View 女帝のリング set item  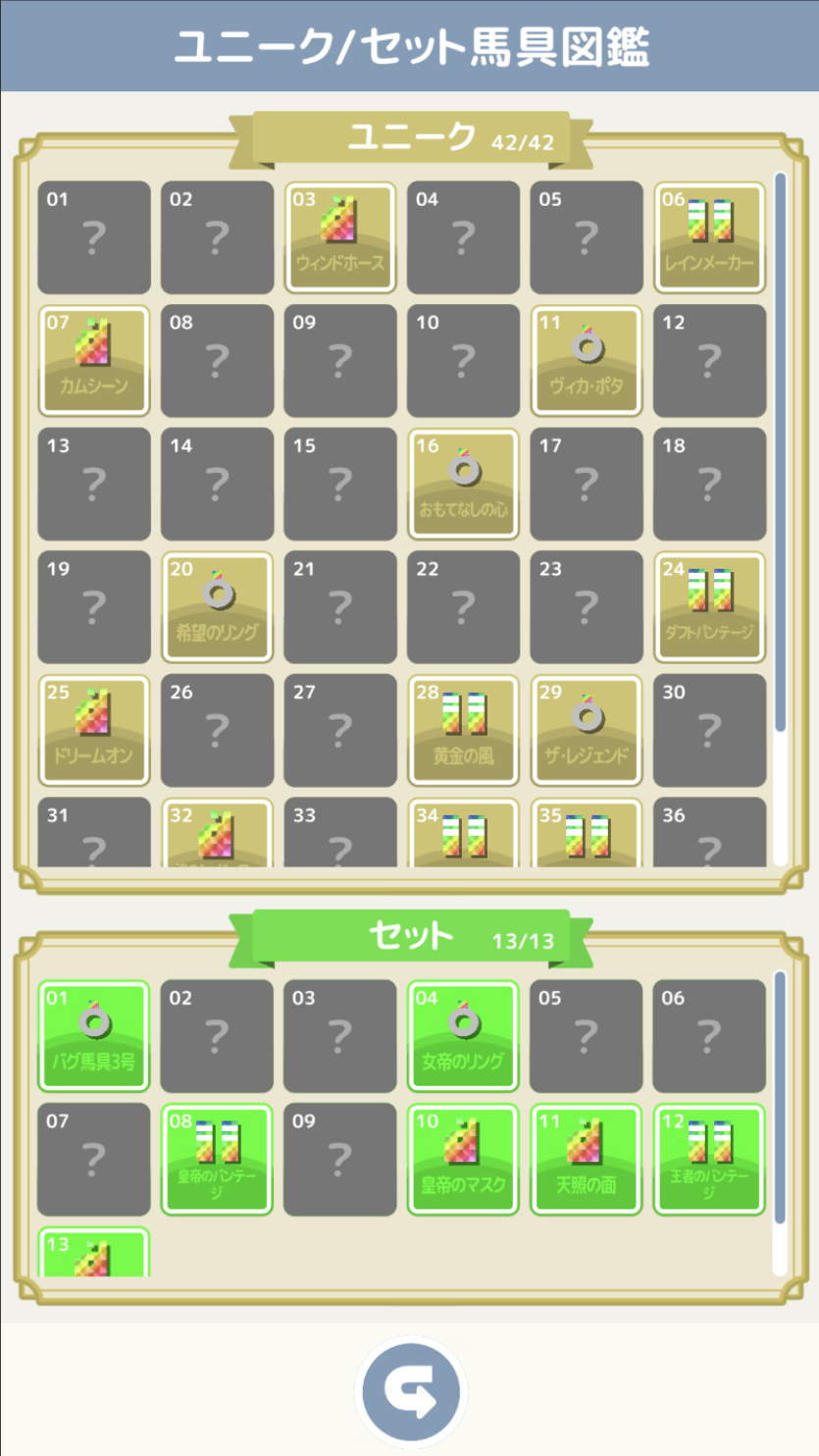(x=463, y=1036)
